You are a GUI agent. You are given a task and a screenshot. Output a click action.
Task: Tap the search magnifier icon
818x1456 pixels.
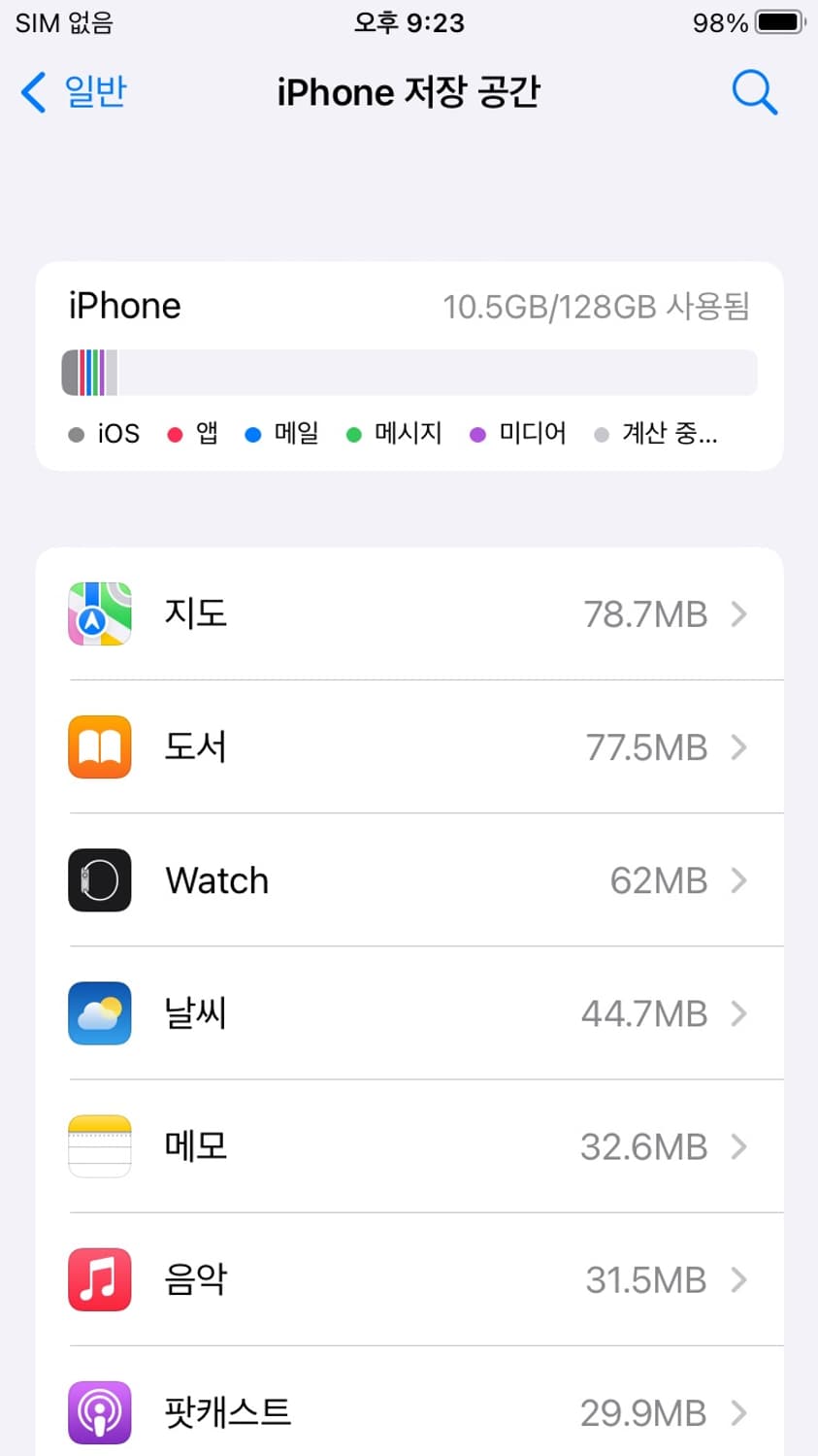[x=755, y=92]
